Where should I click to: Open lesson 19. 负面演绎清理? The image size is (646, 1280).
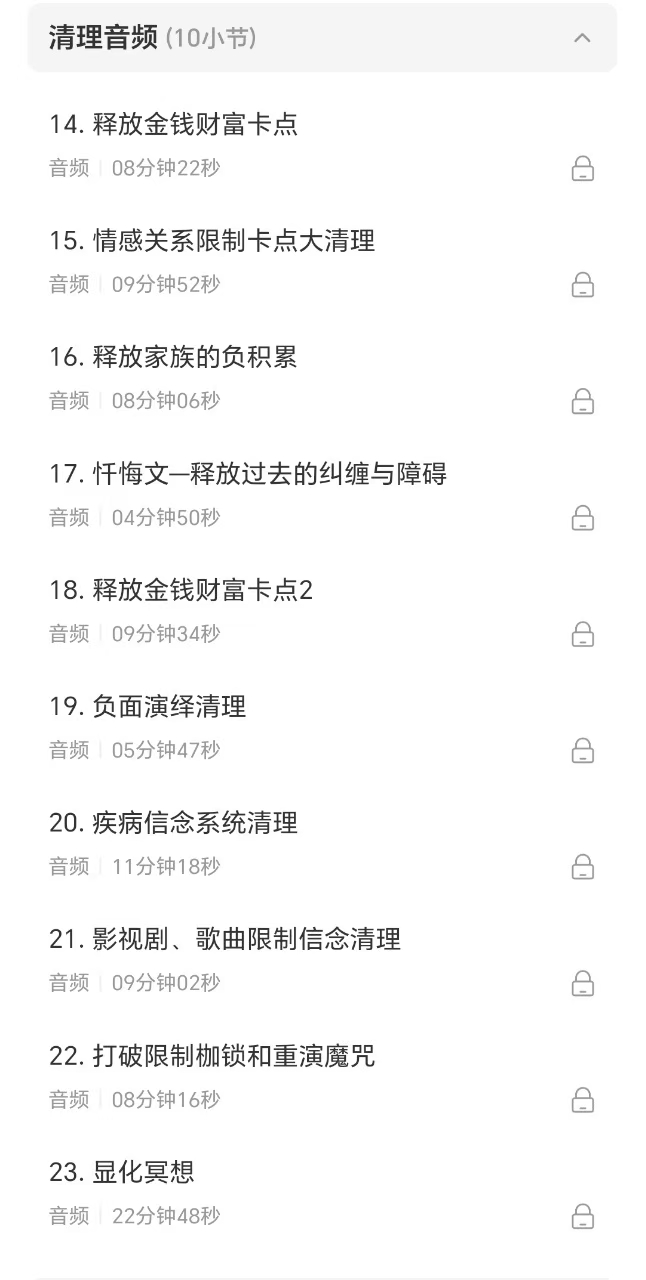click(148, 707)
